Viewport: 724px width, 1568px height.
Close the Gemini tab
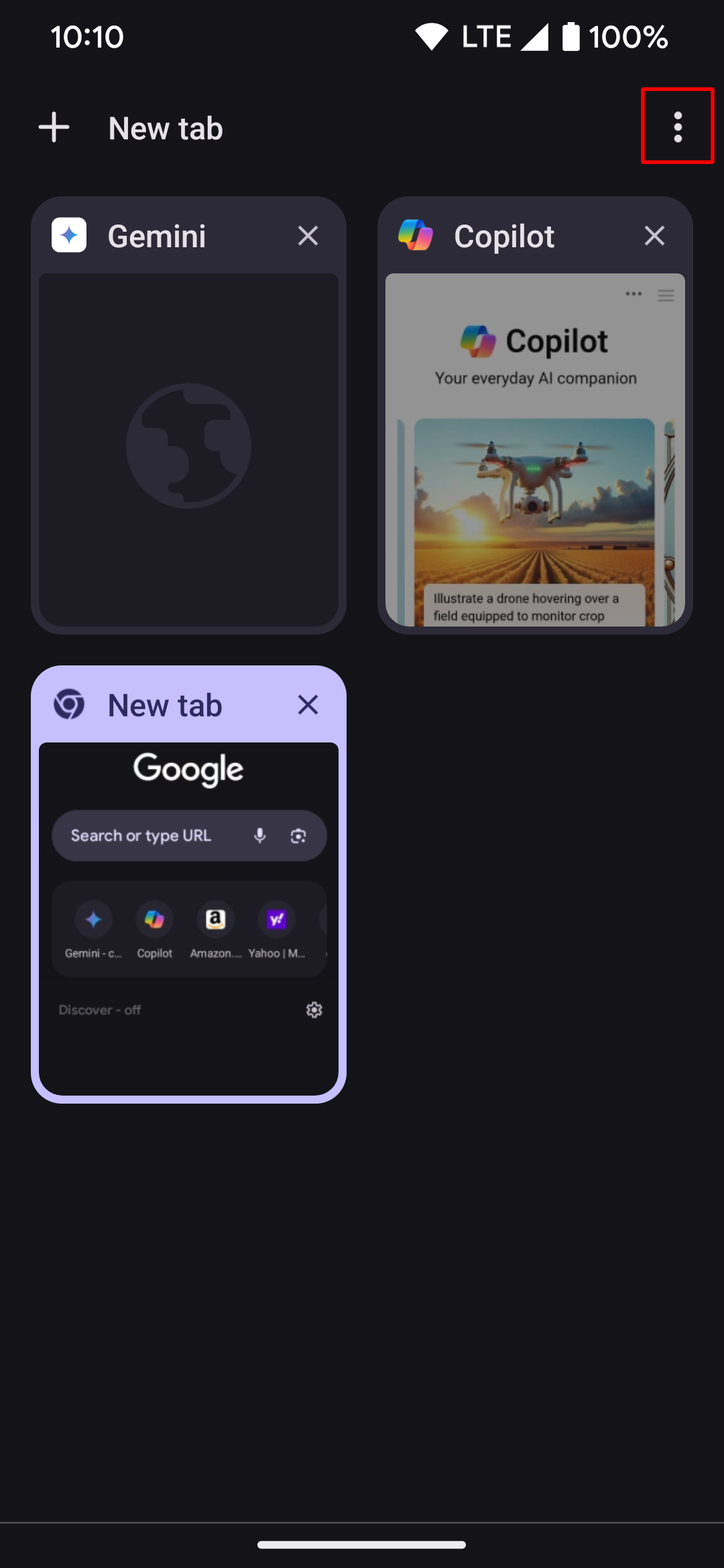tap(308, 236)
